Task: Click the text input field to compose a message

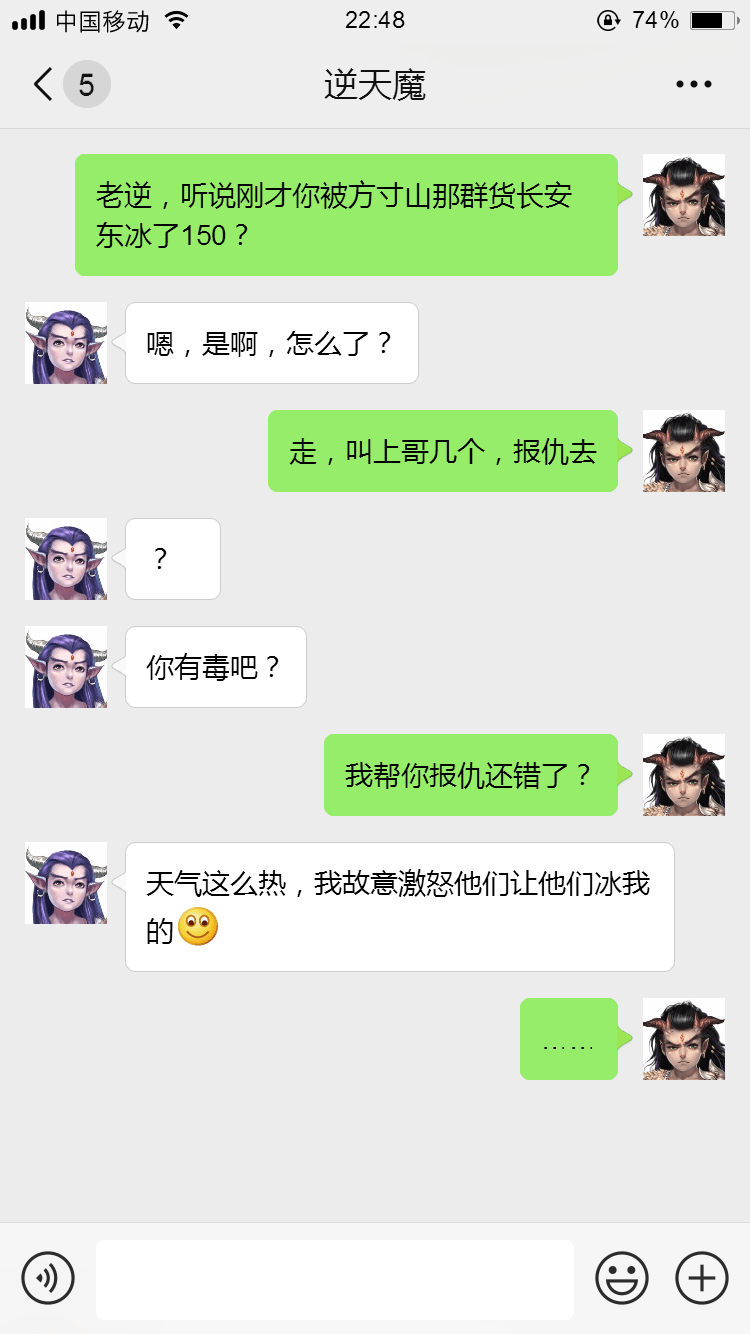Action: 335,1278
